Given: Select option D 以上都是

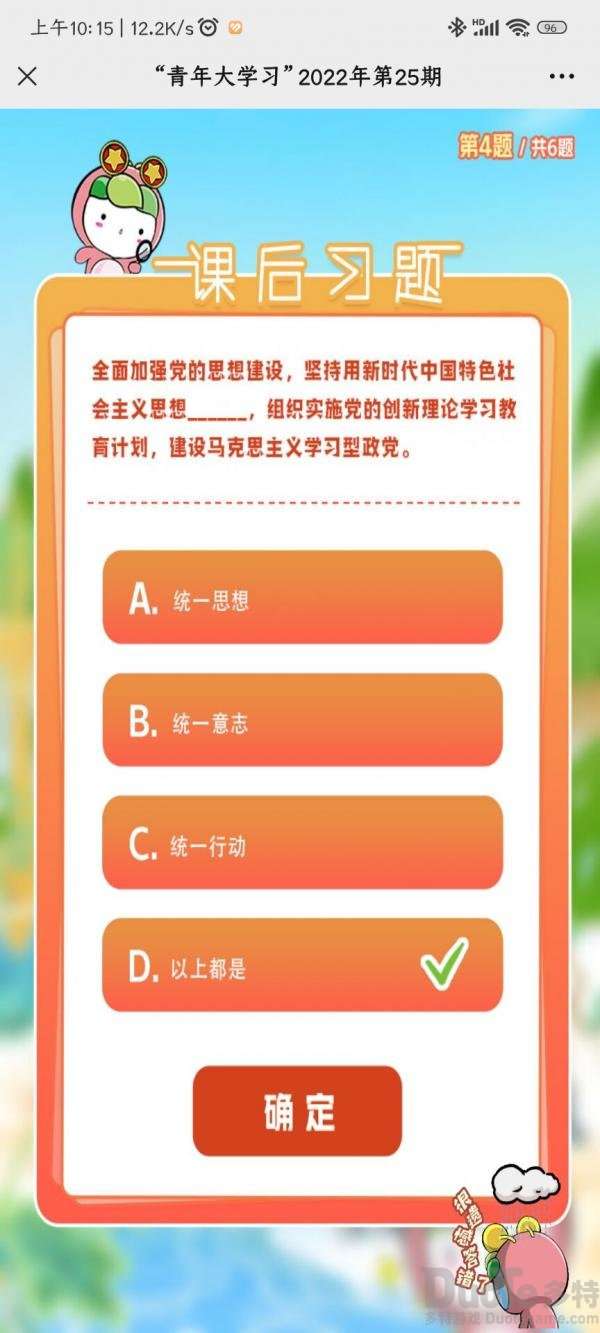Looking at the screenshot, I should (302, 966).
